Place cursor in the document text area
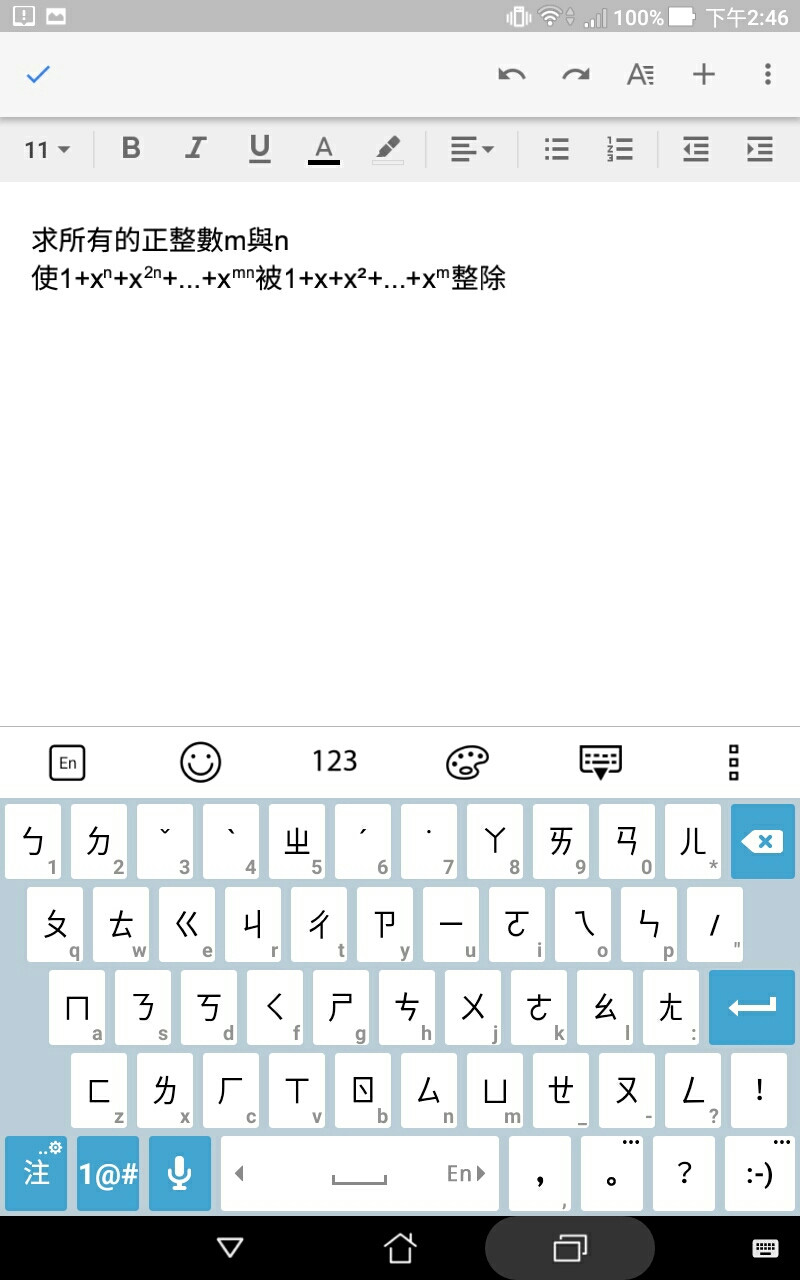 point(400,450)
